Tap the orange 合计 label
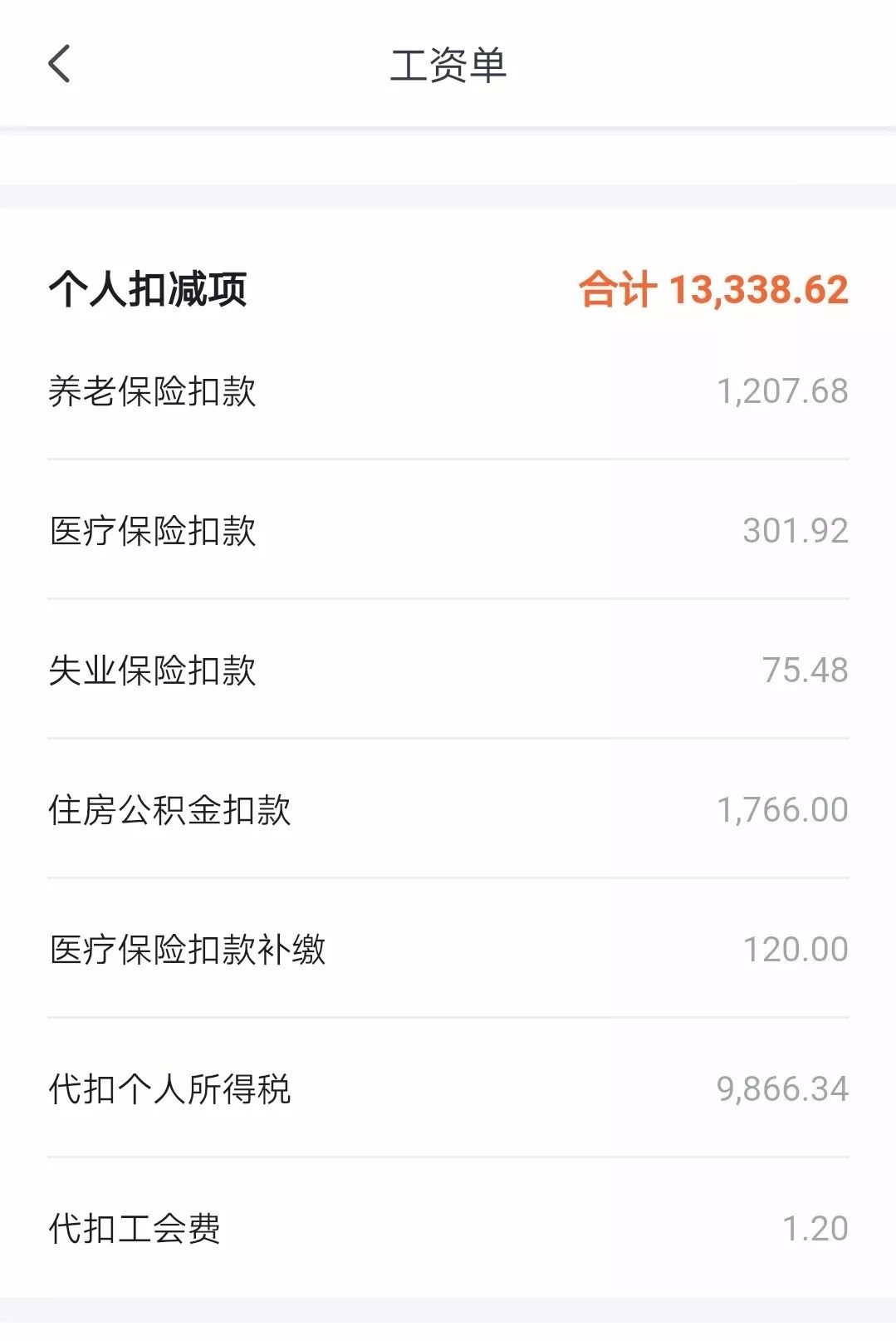The width and height of the screenshot is (896, 1341). 619,289
